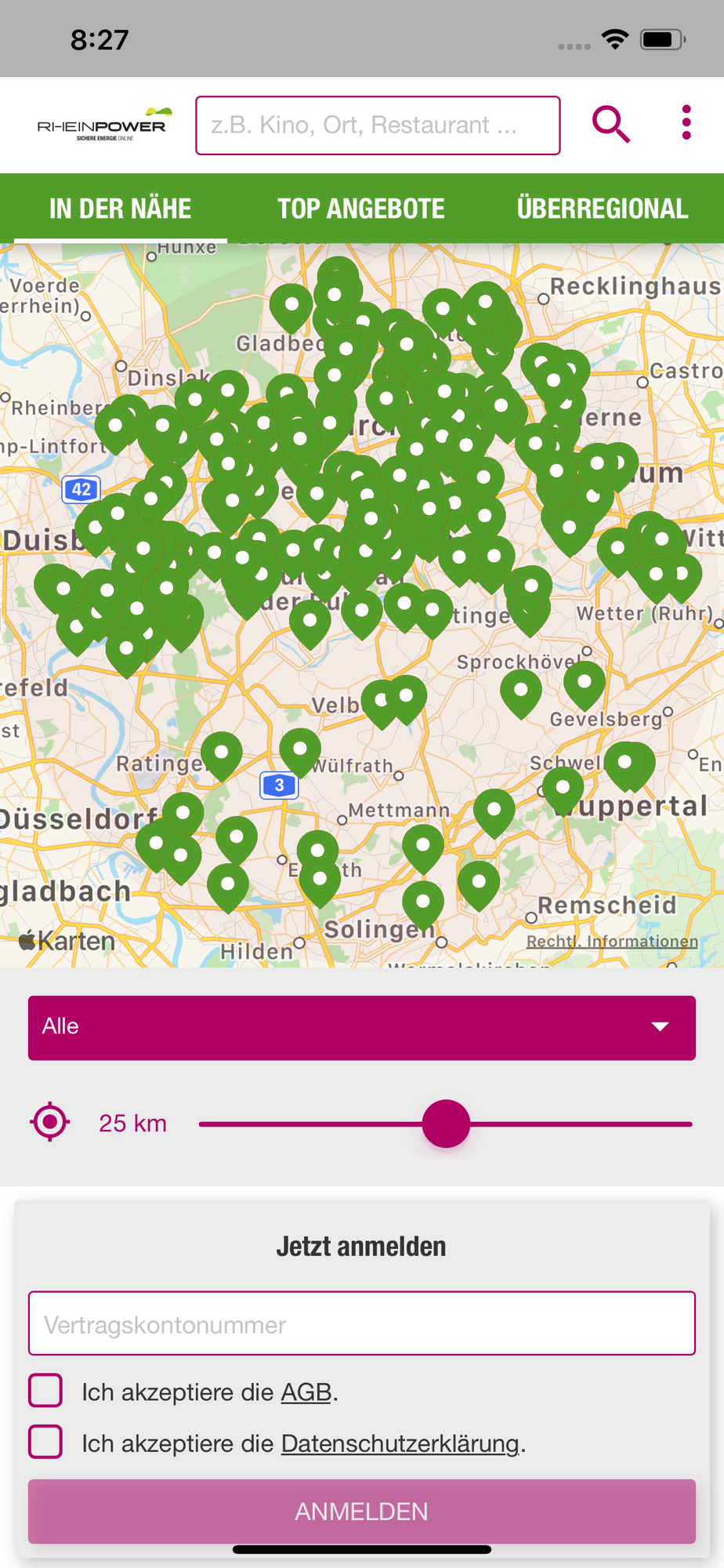Expand the Alle category dropdown
724x1568 pixels.
tap(362, 1028)
